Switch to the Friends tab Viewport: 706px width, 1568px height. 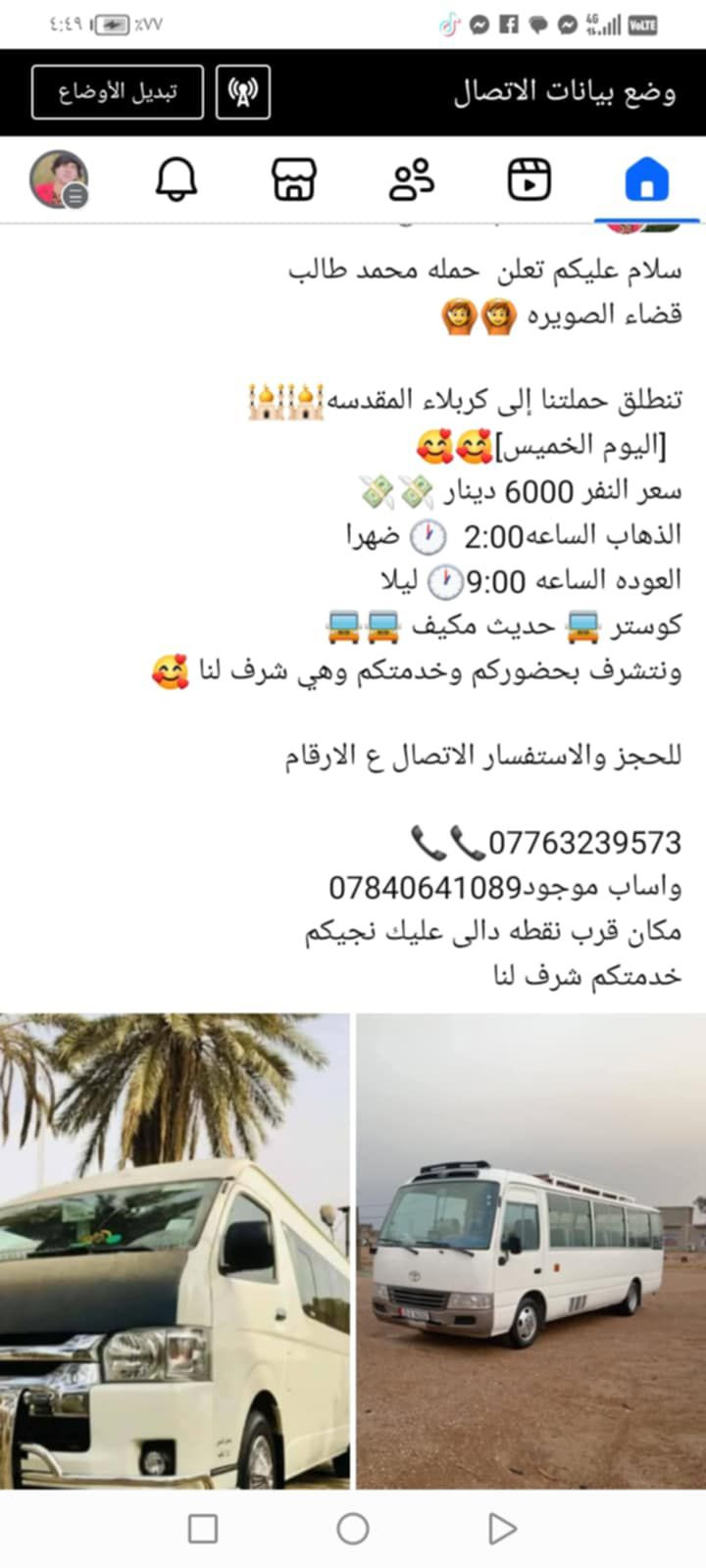coord(412,181)
